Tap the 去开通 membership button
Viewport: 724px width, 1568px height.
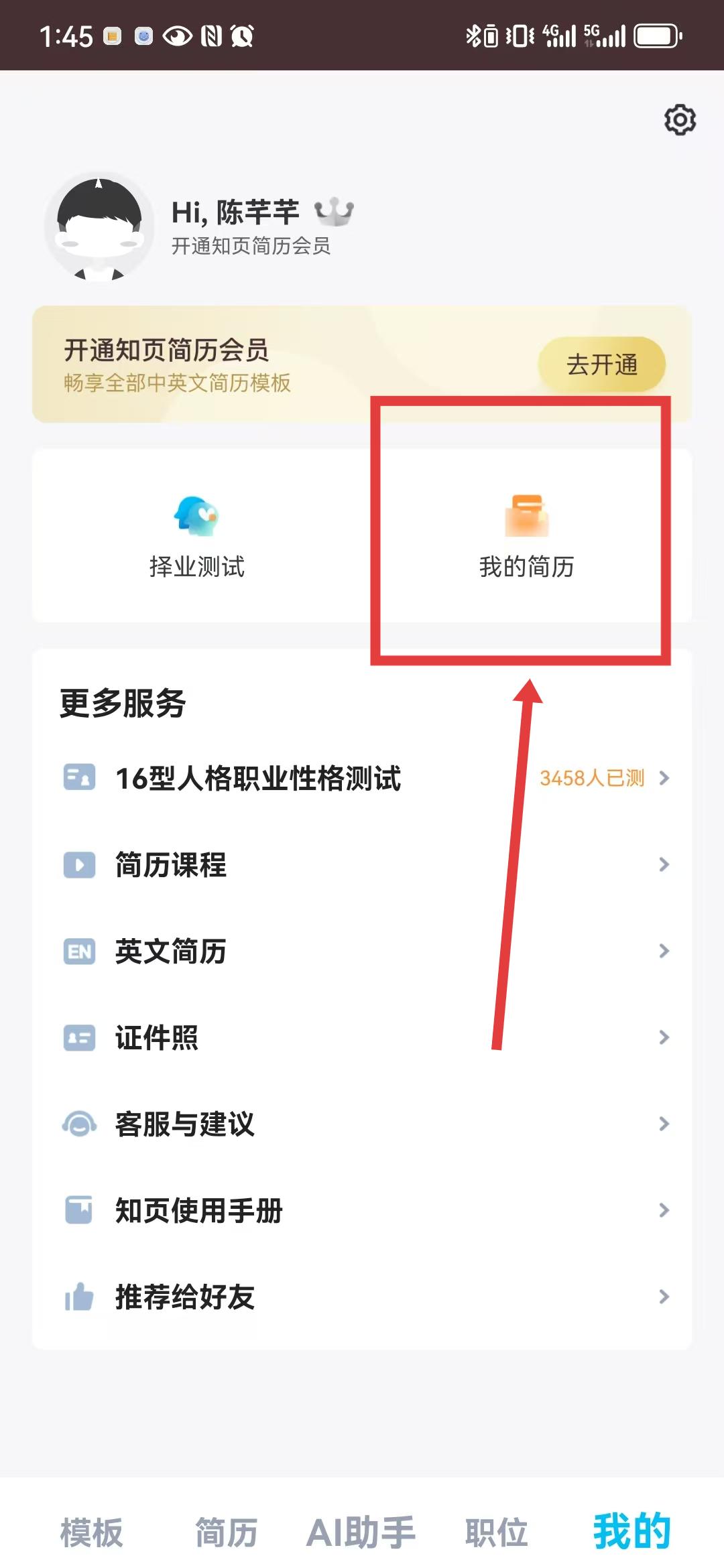pyautogui.click(x=601, y=365)
